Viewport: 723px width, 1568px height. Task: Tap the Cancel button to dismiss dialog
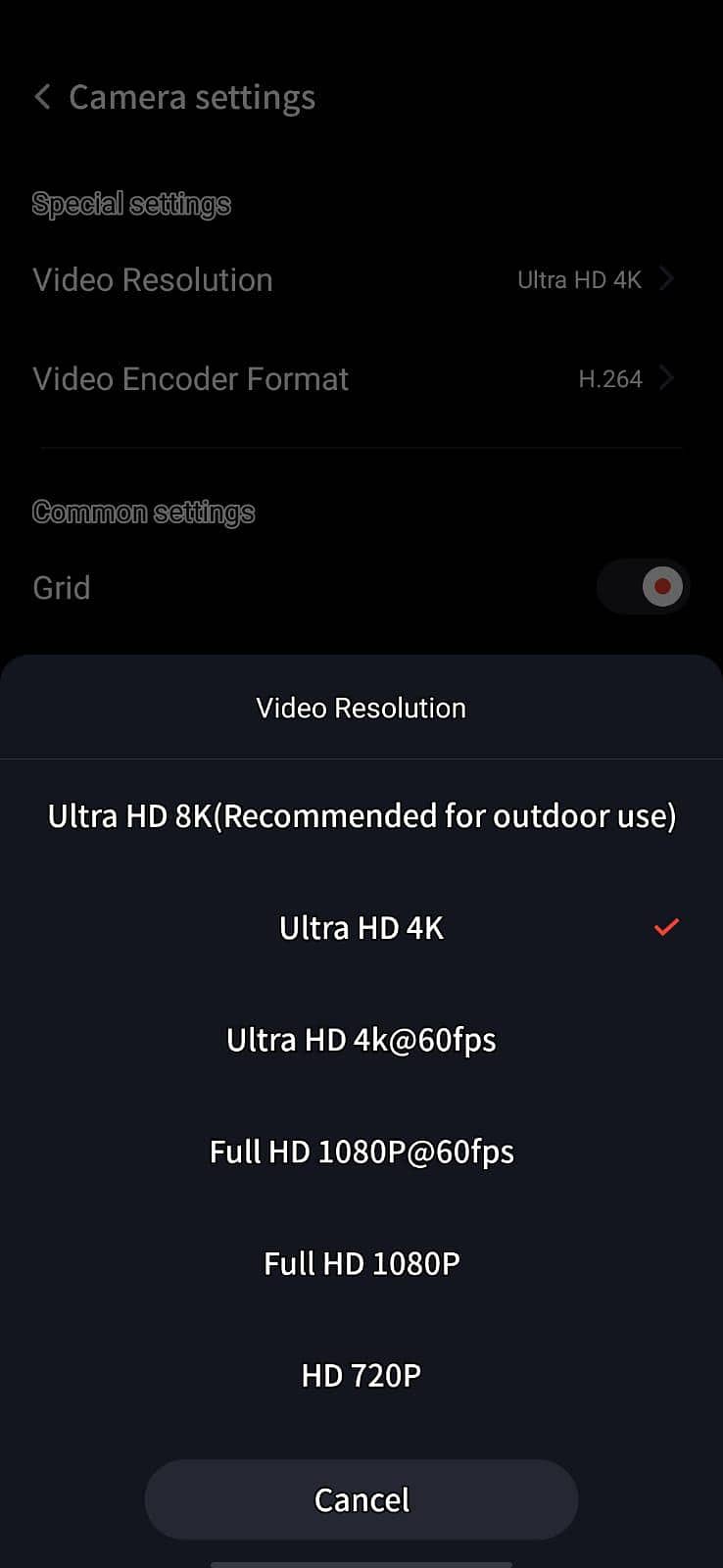point(361,1499)
